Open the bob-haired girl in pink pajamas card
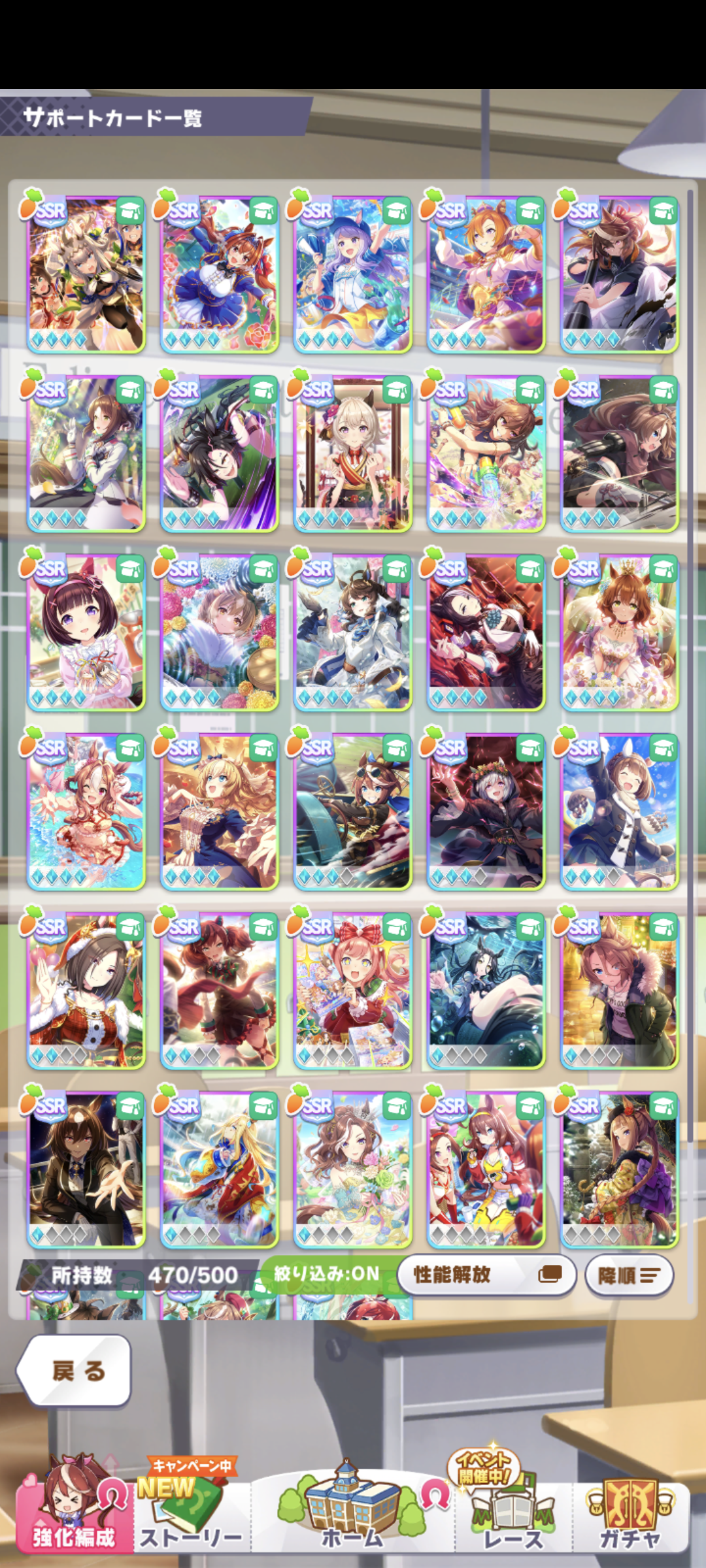The width and height of the screenshot is (706, 1568). click(x=86, y=631)
